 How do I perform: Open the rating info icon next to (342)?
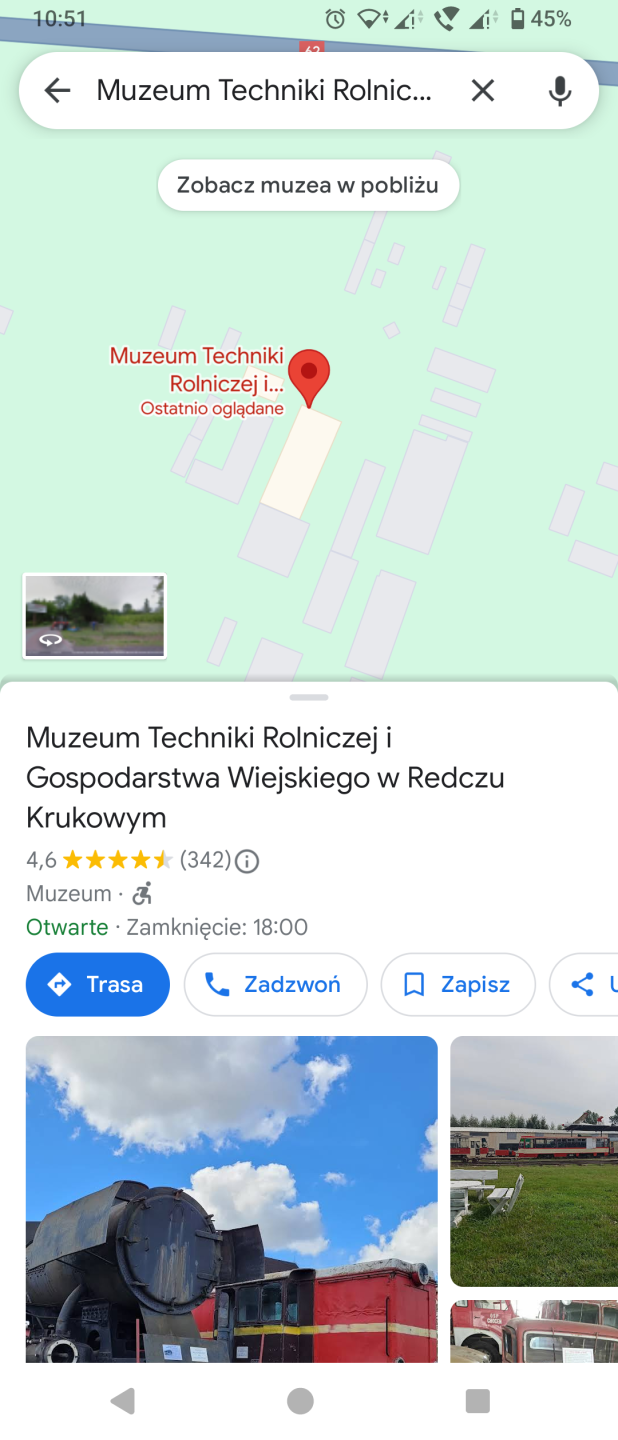coord(246,861)
